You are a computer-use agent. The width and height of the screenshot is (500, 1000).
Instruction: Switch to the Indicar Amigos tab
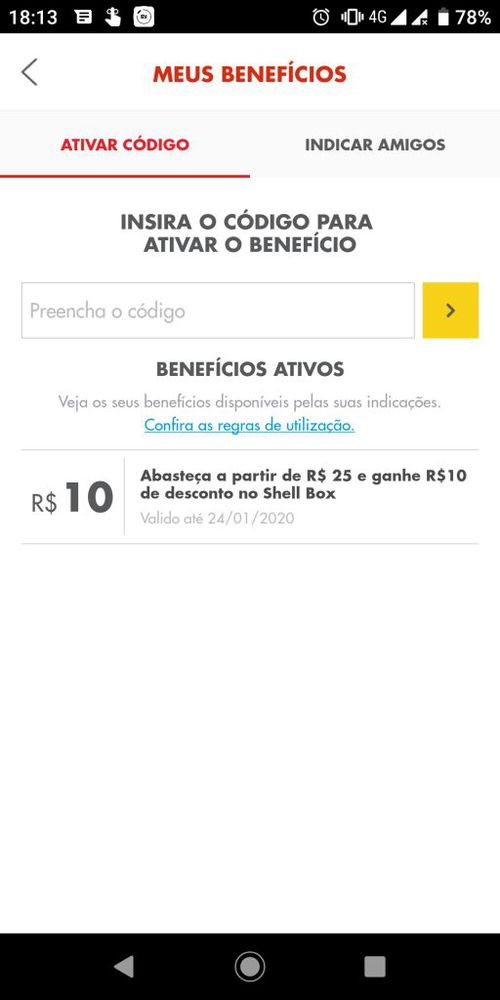click(375, 144)
